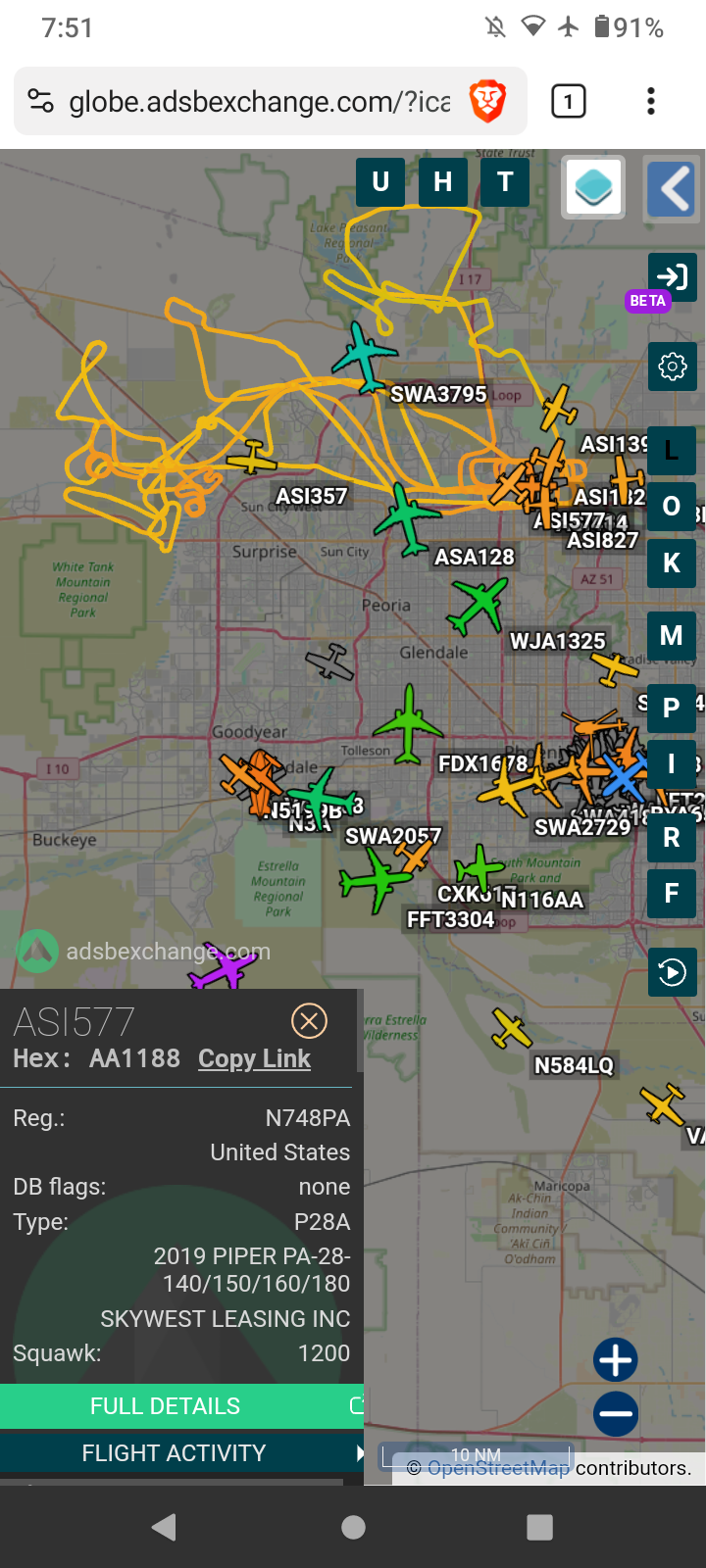Open Brave shields icon
This screenshot has width=706, height=1568.
487,101
